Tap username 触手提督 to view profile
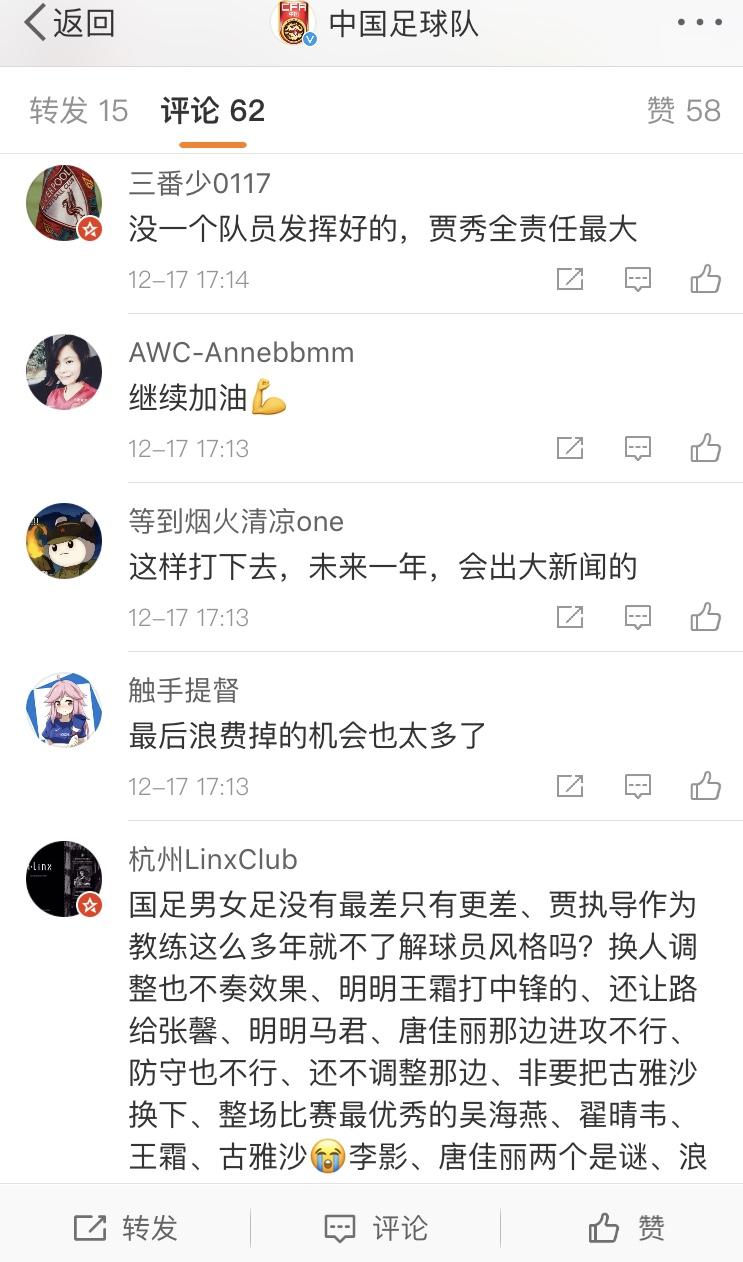Screen dimensions: 743x1262 point(183,690)
